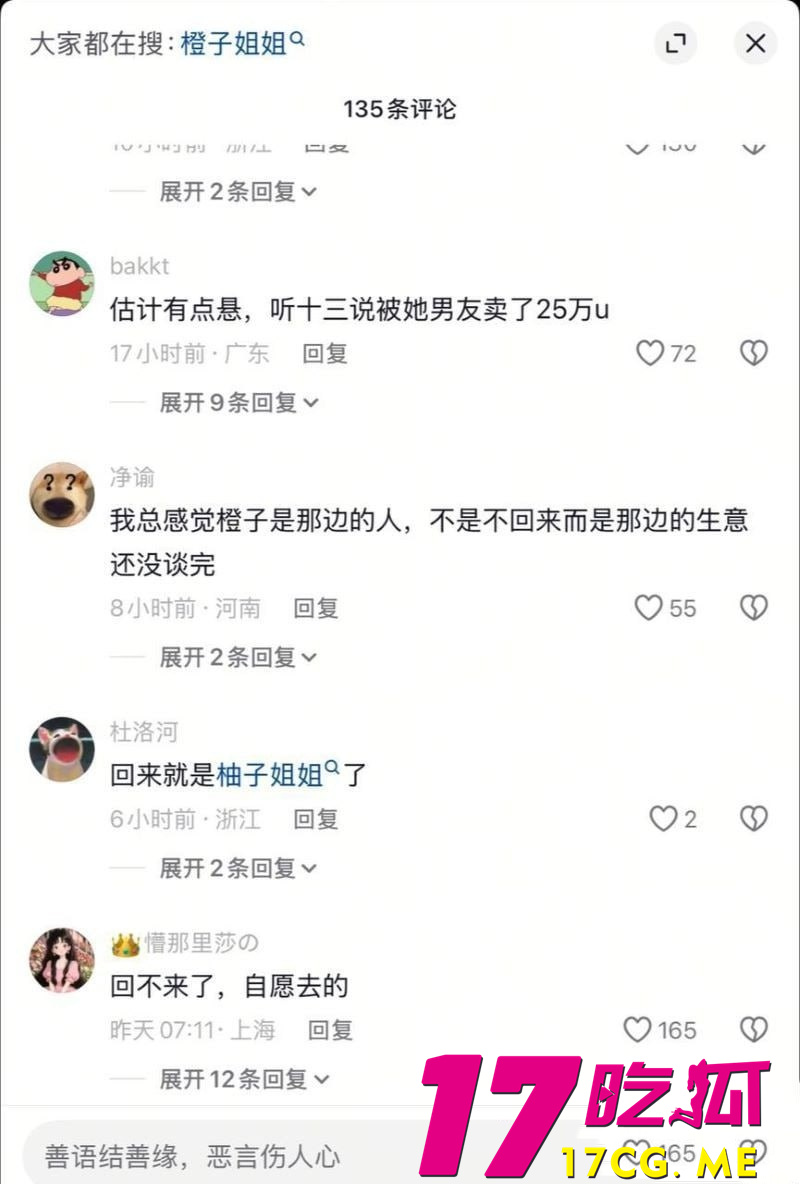
Task: Like the comment 回不来了，自愿去的
Action: pyautogui.click(x=638, y=1030)
